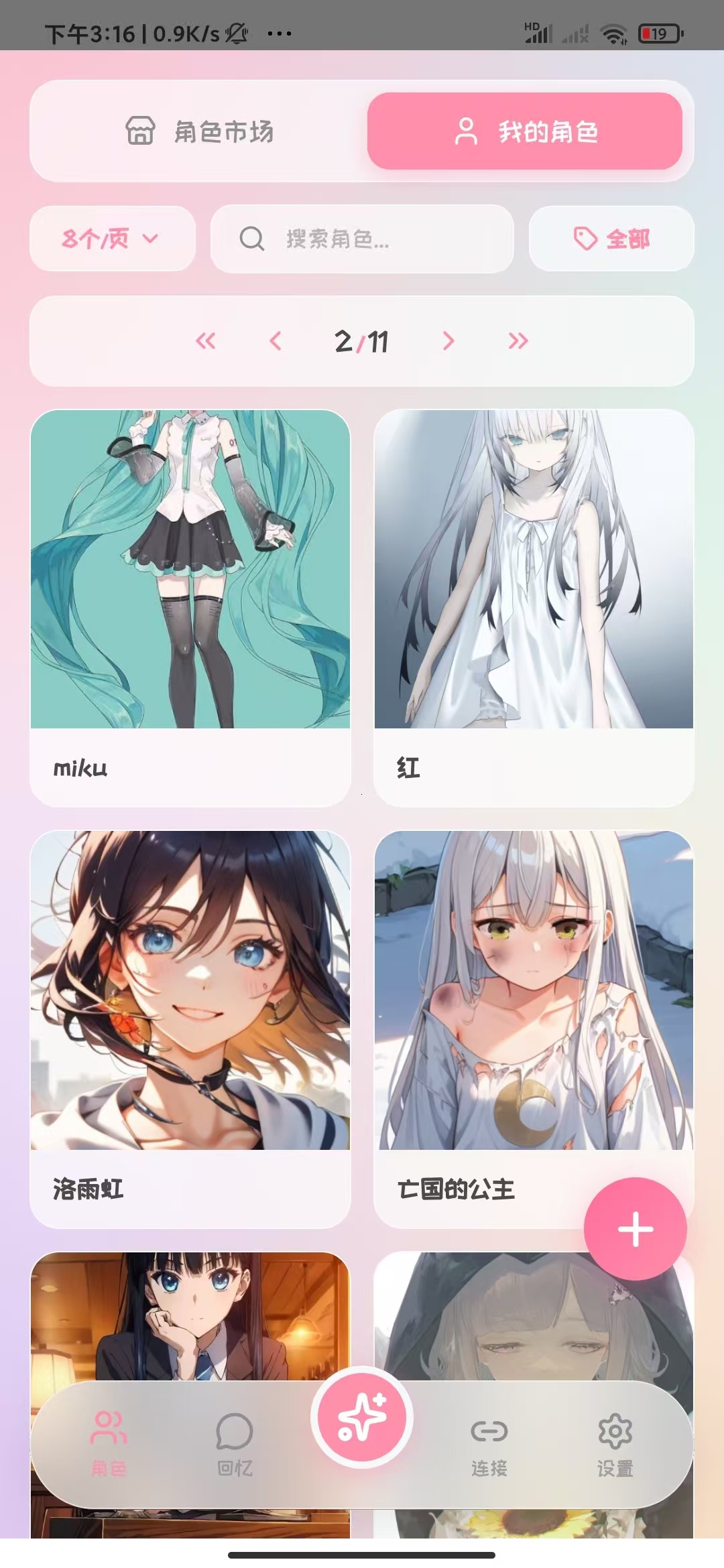
Task: Tap the 搜索角色 search field
Action: coord(362,239)
